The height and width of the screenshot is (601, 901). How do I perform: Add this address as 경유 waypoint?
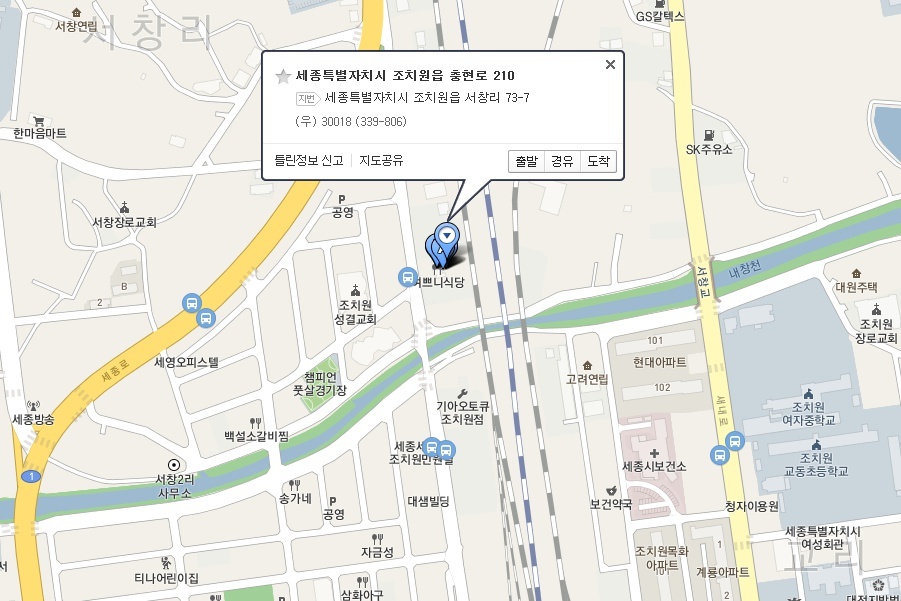click(562, 161)
